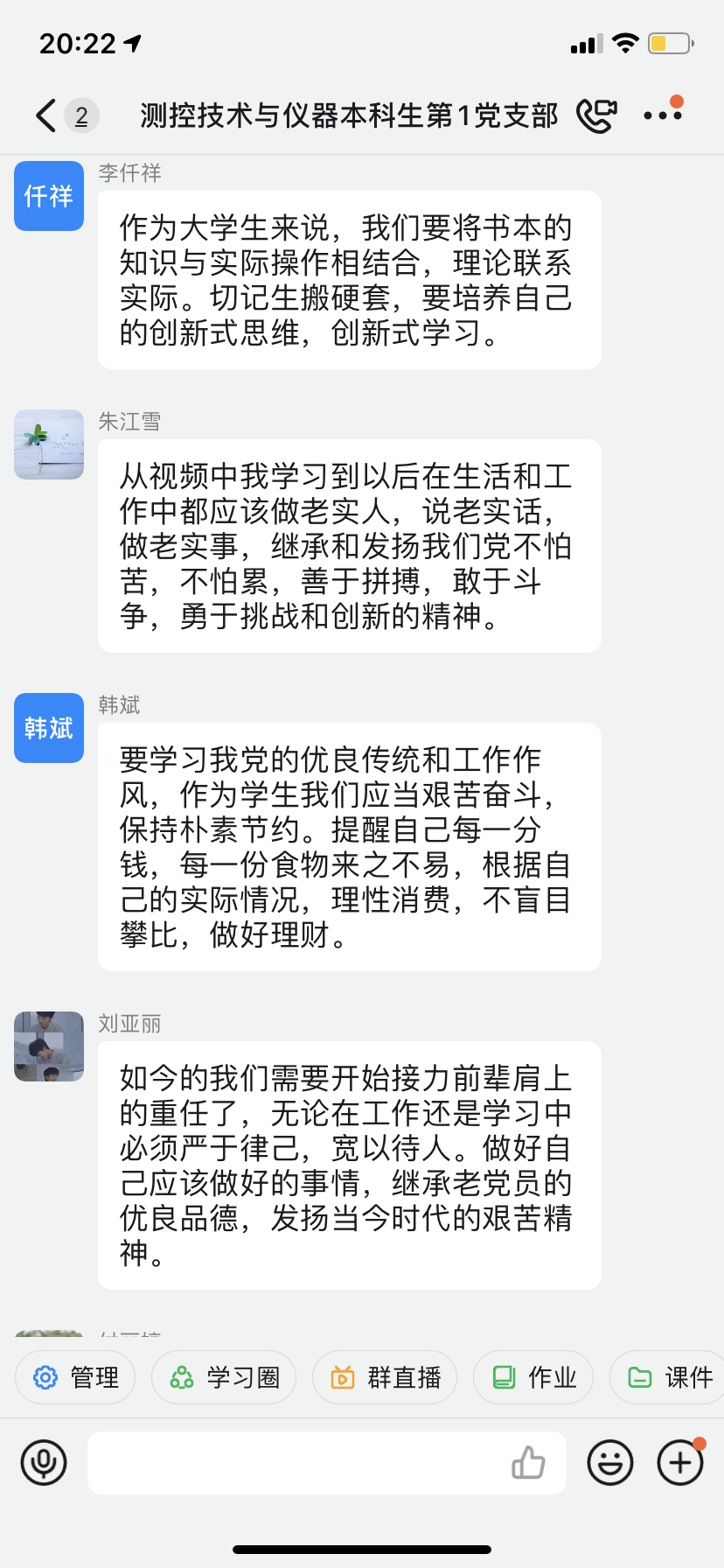Open the 学习圈 shortcut

(x=224, y=1377)
